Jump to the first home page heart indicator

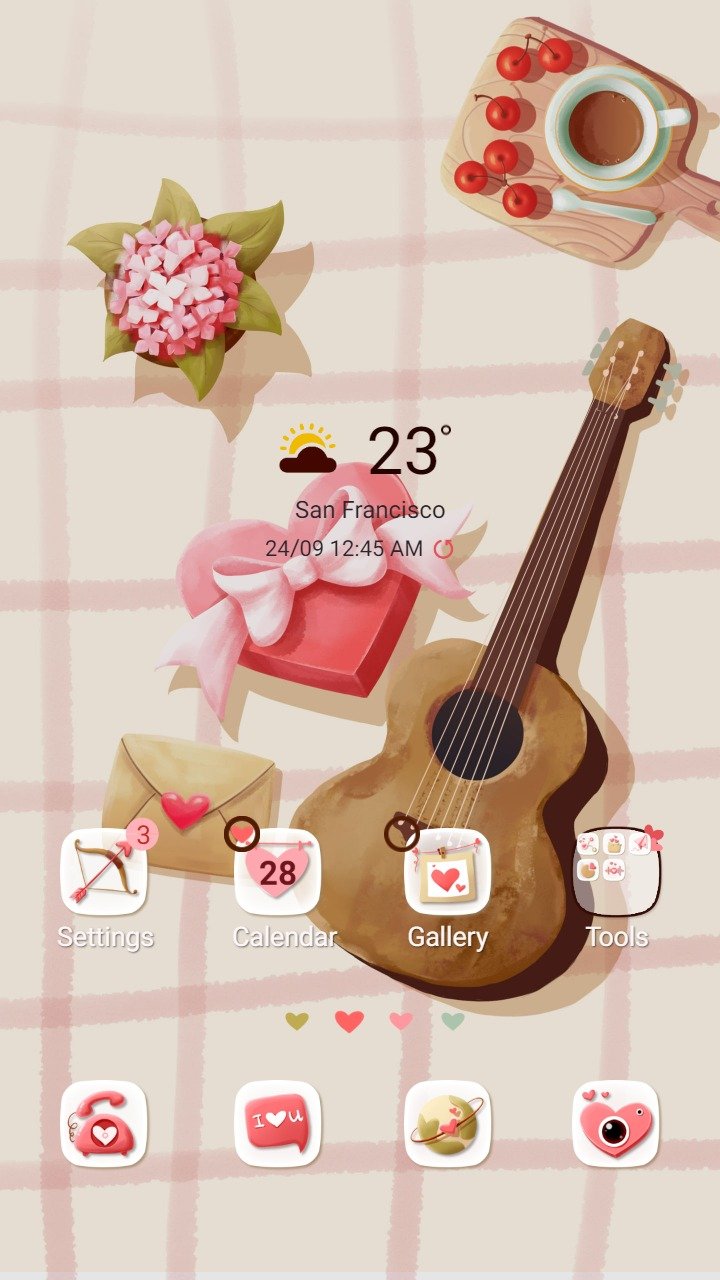(296, 1021)
